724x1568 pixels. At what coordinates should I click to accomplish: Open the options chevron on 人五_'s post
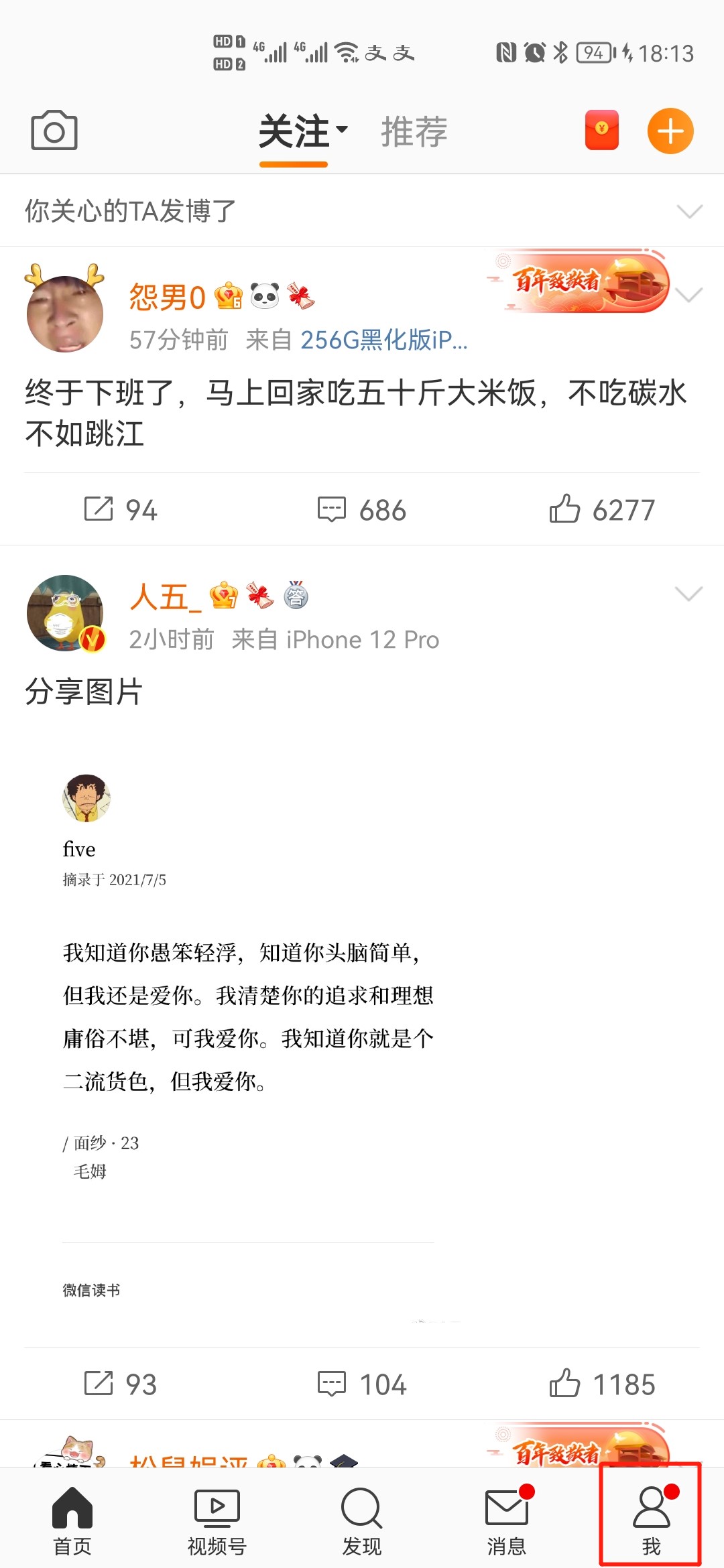tap(689, 594)
